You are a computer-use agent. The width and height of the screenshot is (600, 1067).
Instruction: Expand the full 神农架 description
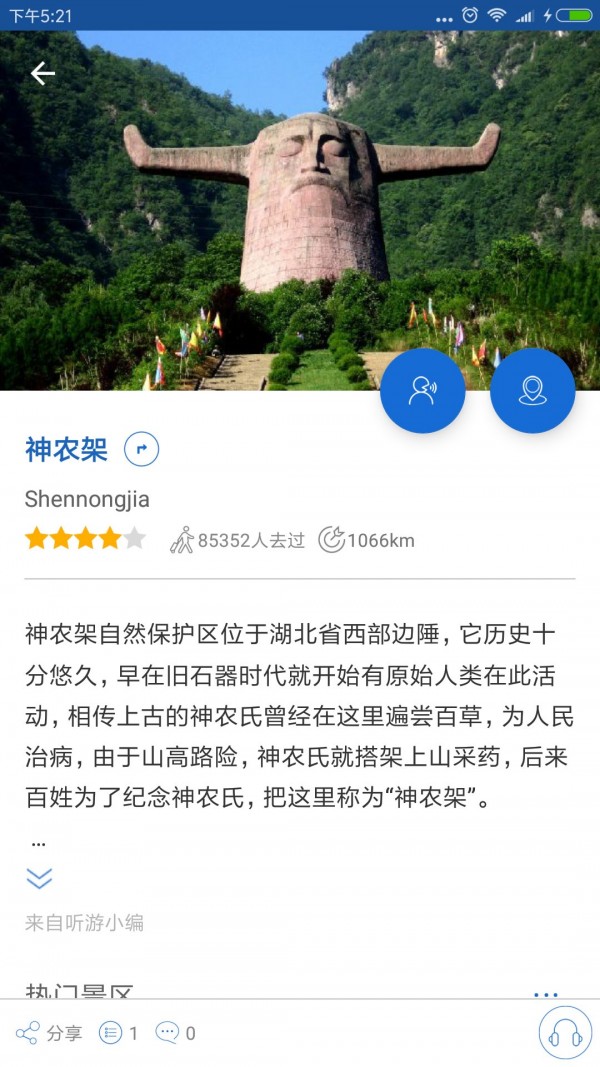(39, 878)
